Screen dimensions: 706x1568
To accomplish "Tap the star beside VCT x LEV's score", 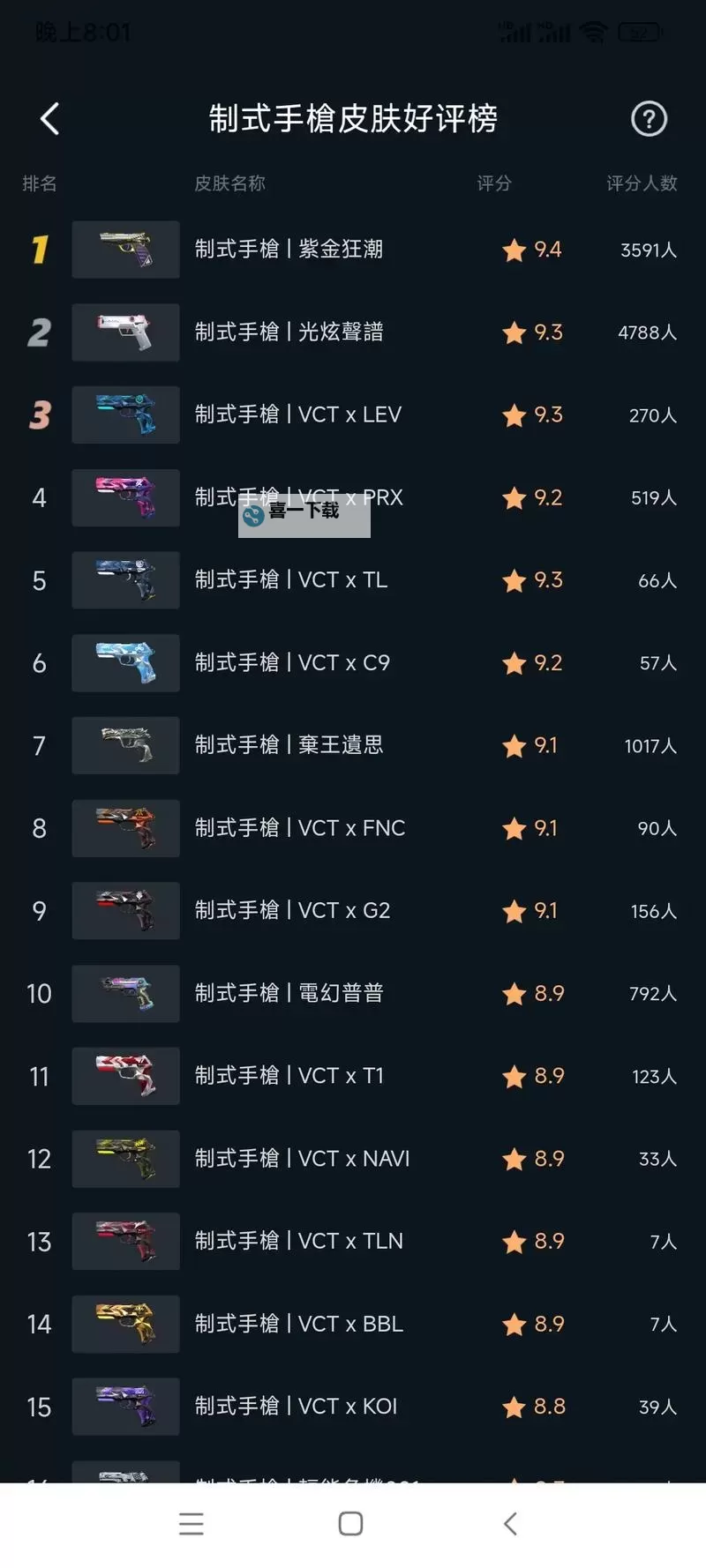I will click(x=513, y=414).
